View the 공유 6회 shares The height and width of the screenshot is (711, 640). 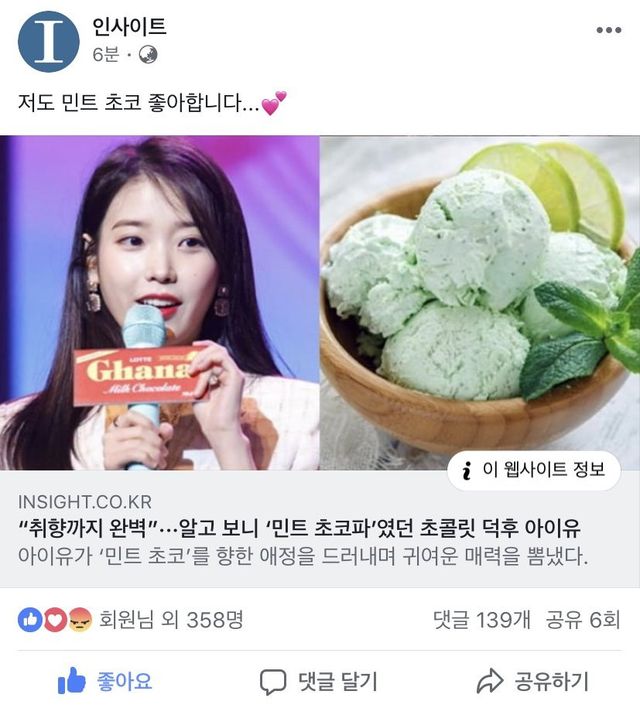pyautogui.click(x=584, y=620)
